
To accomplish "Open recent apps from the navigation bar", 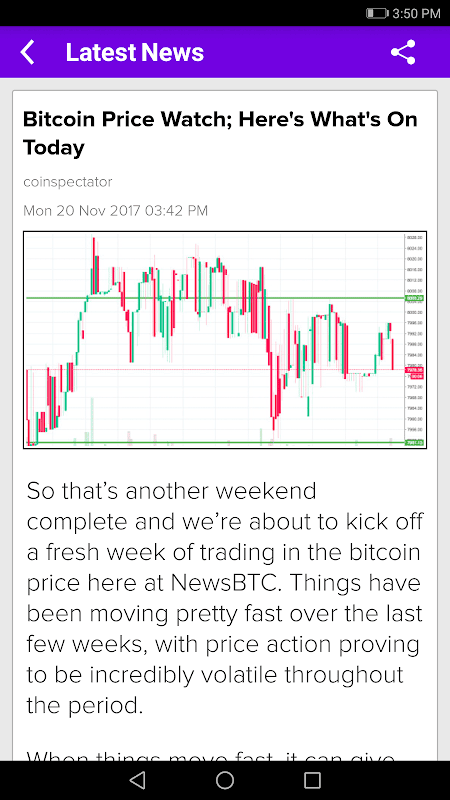I will [312, 780].
